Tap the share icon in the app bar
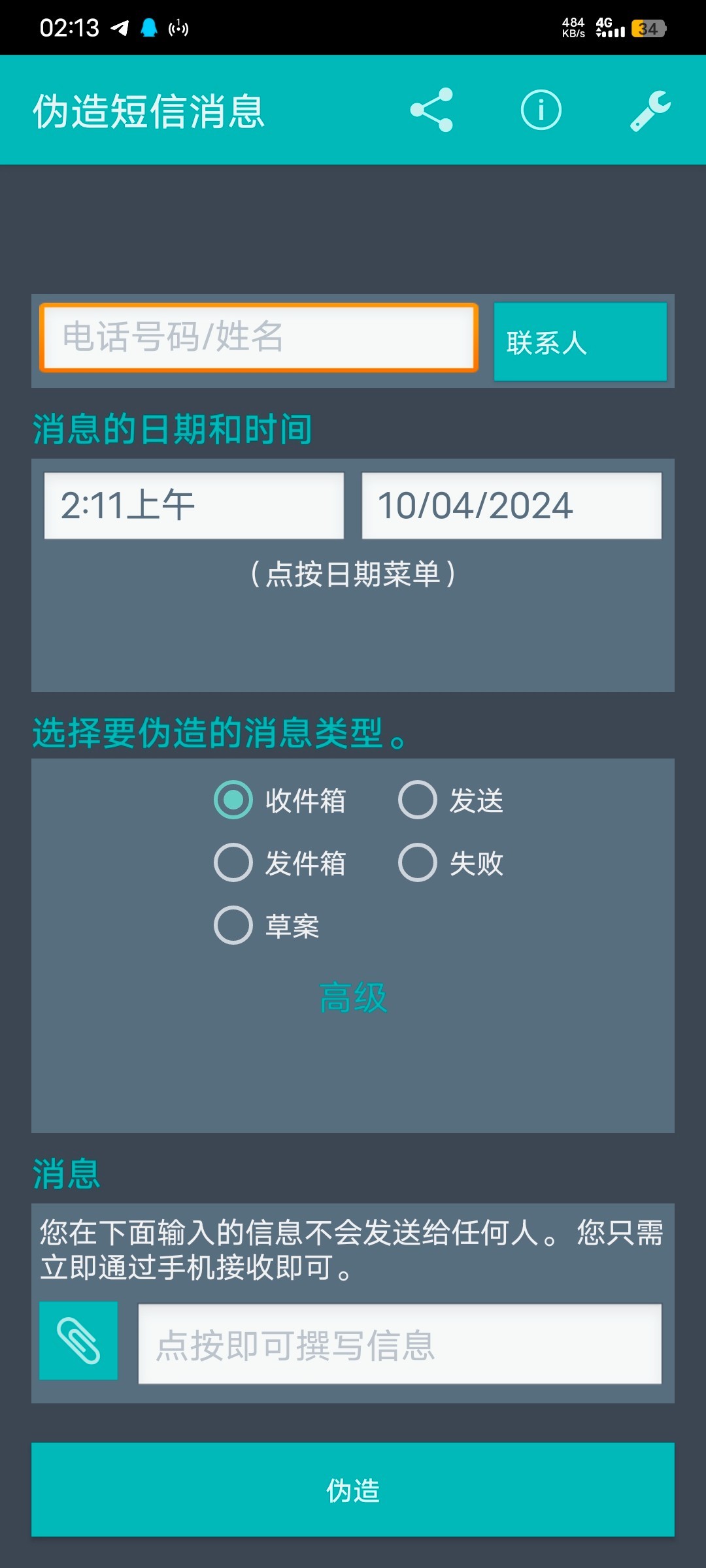This screenshot has width=706, height=1568. click(x=431, y=110)
